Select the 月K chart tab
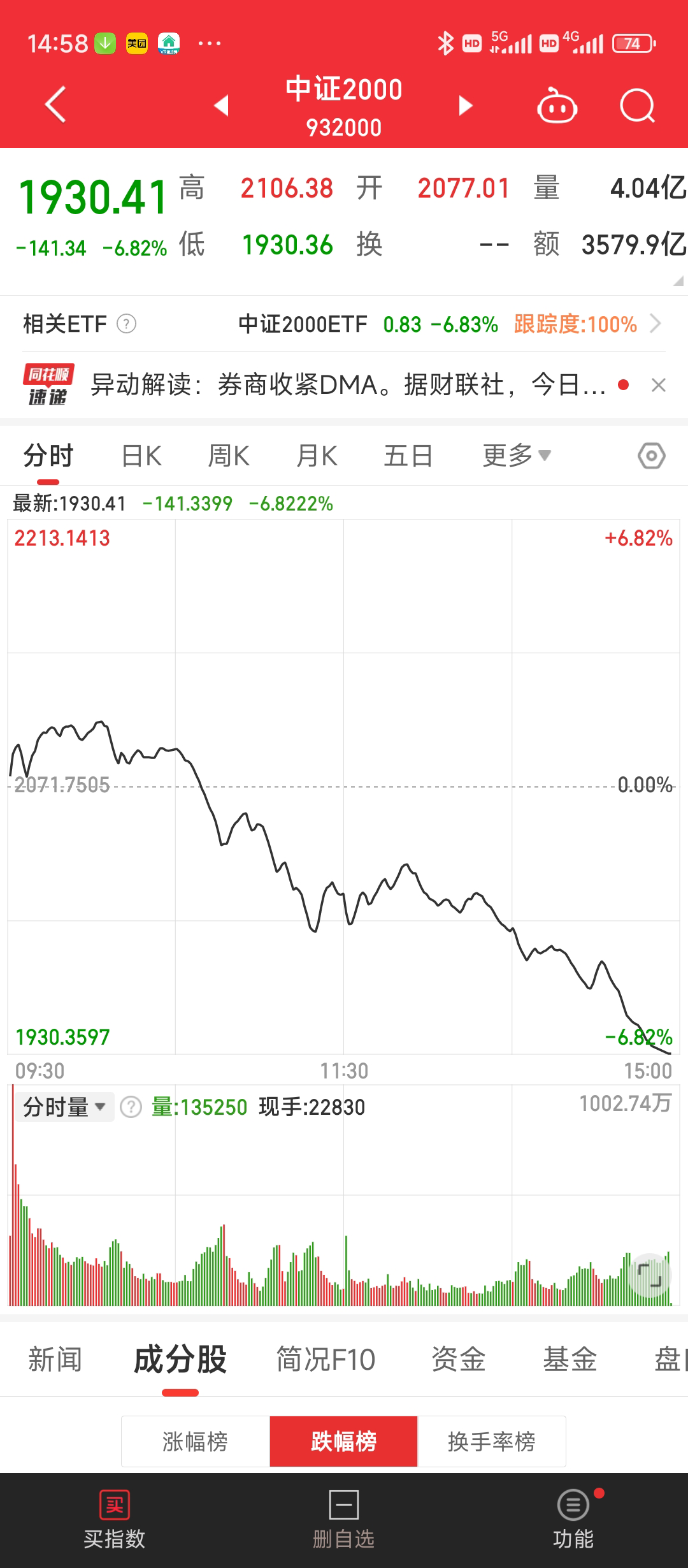This screenshot has height=1568, width=688. 317,456
